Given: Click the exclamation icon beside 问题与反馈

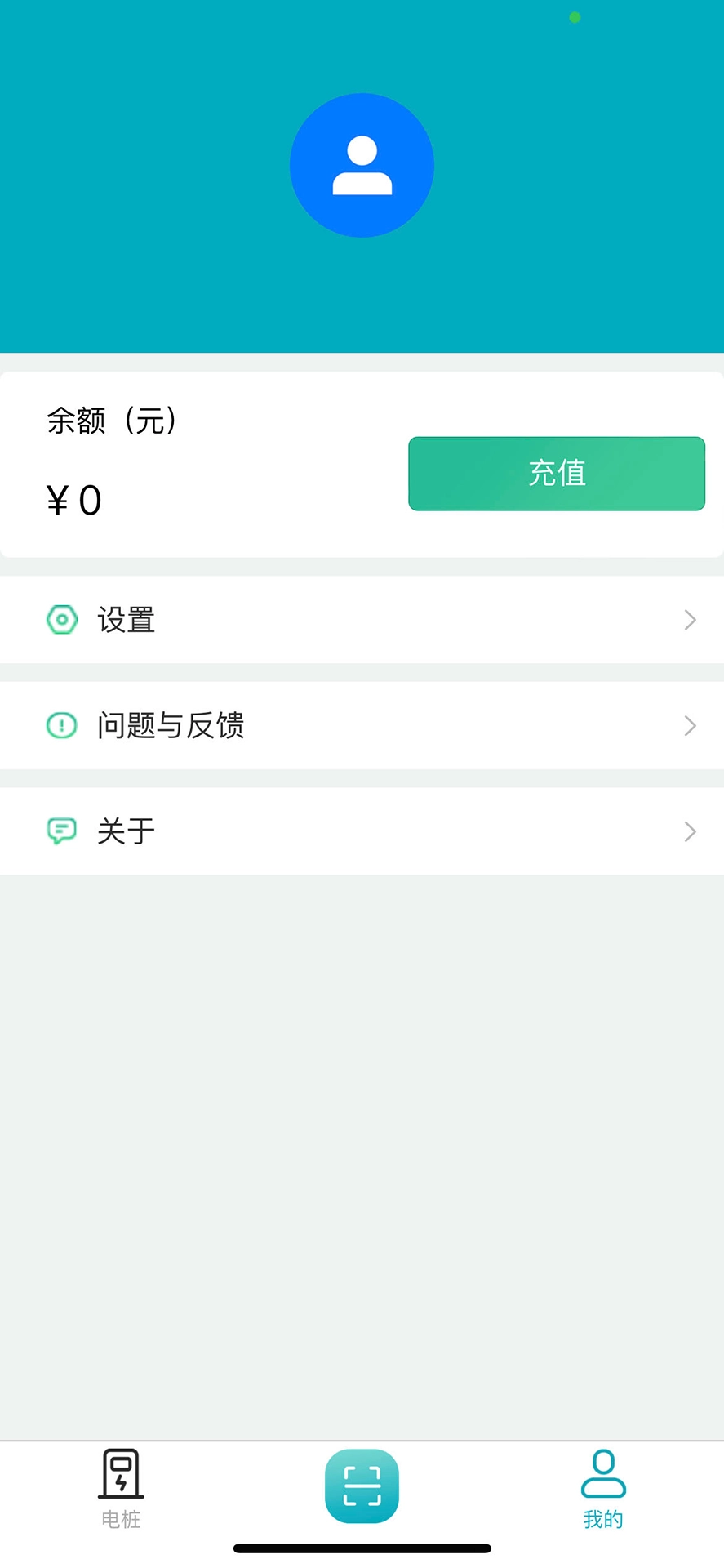Looking at the screenshot, I should coord(61,725).
